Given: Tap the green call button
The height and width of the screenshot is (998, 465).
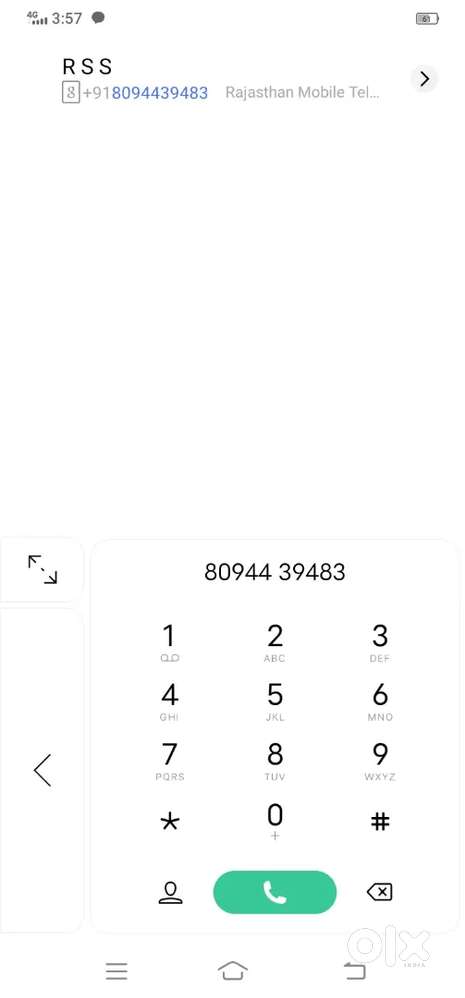Looking at the screenshot, I should point(275,892).
